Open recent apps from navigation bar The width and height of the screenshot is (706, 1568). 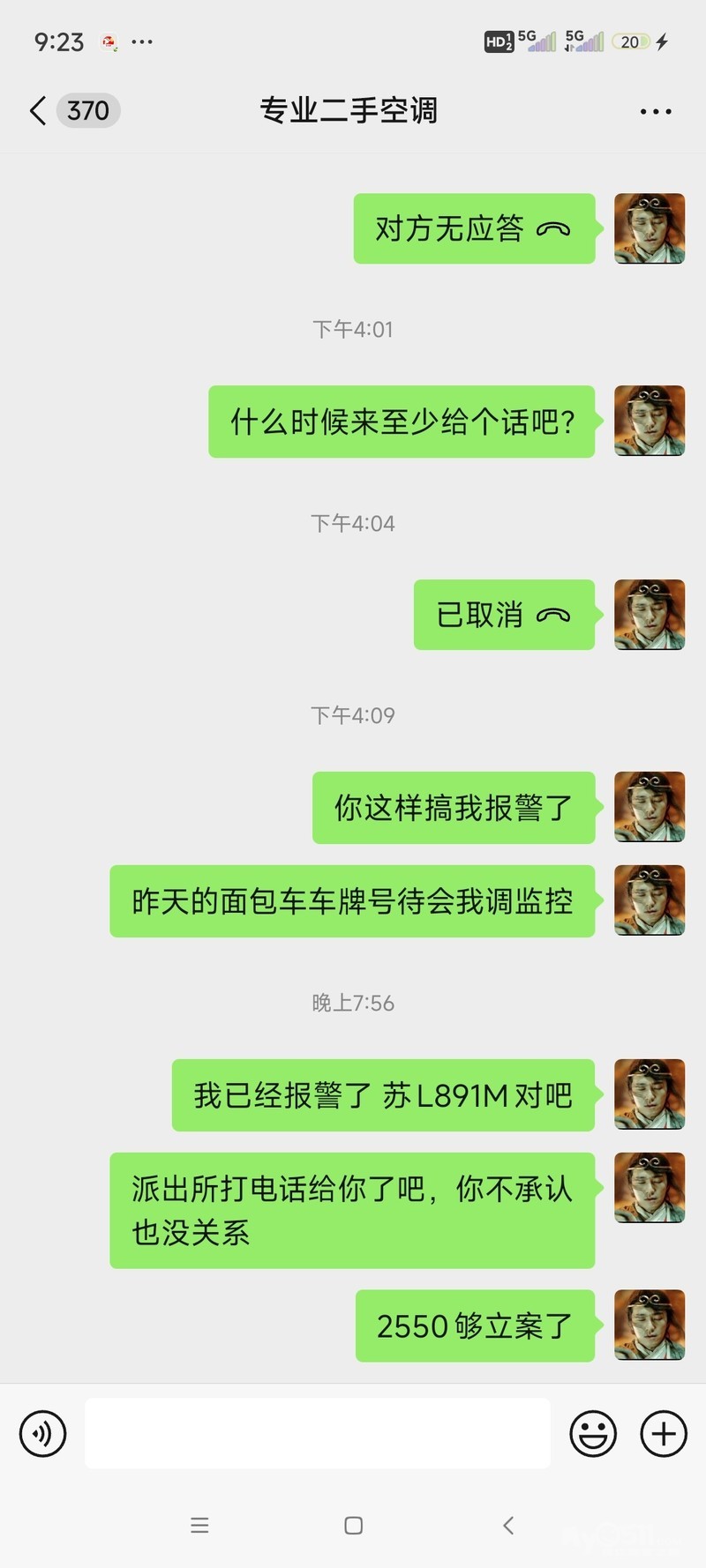[199, 1526]
